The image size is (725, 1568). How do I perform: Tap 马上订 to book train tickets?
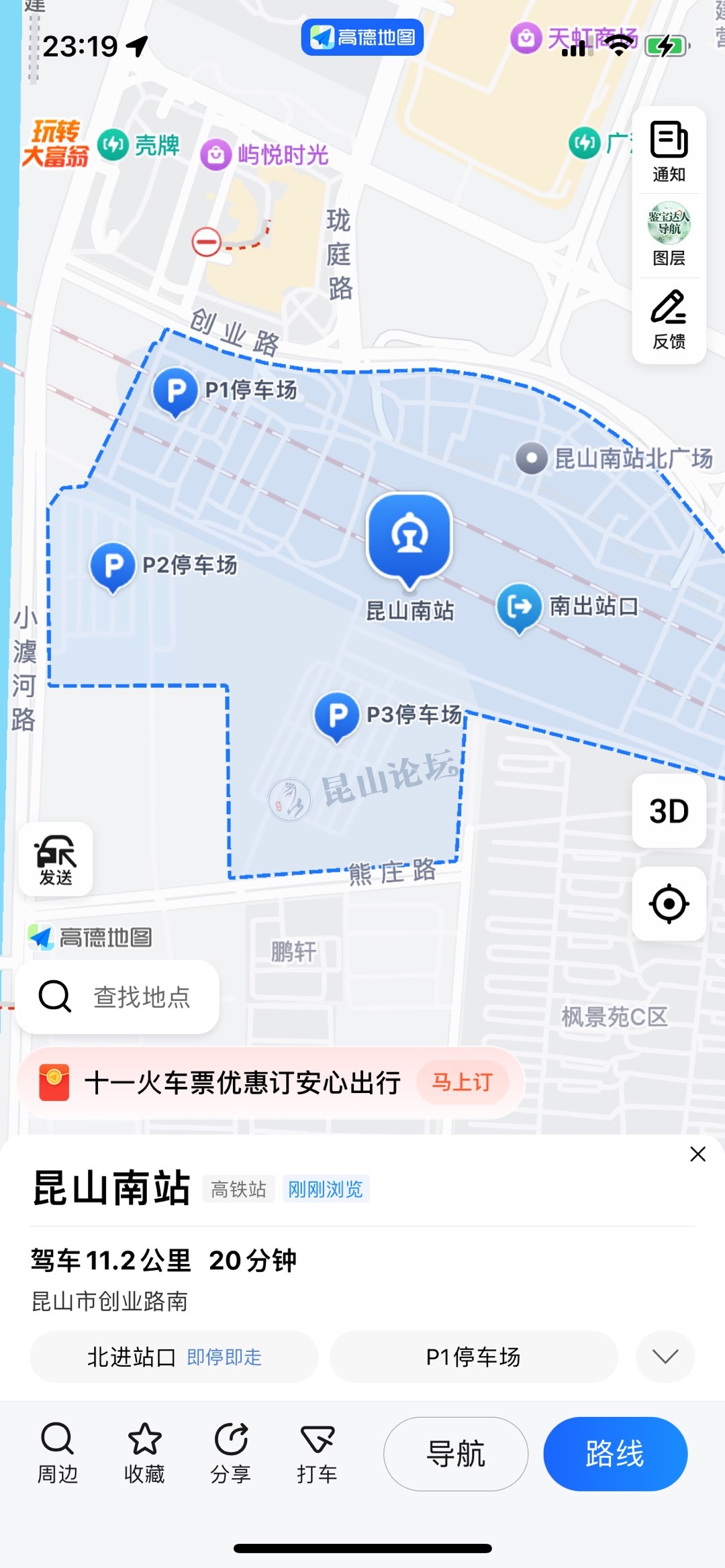[x=462, y=1082]
